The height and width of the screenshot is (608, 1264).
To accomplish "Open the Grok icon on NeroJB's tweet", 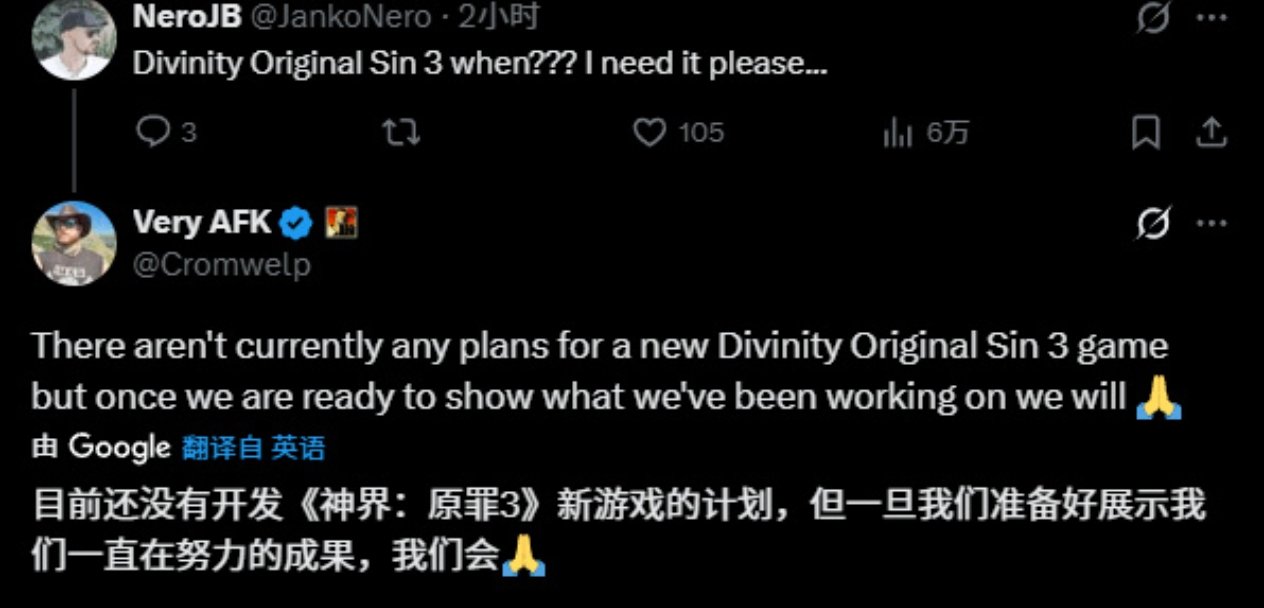I will click(x=1153, y=17).
